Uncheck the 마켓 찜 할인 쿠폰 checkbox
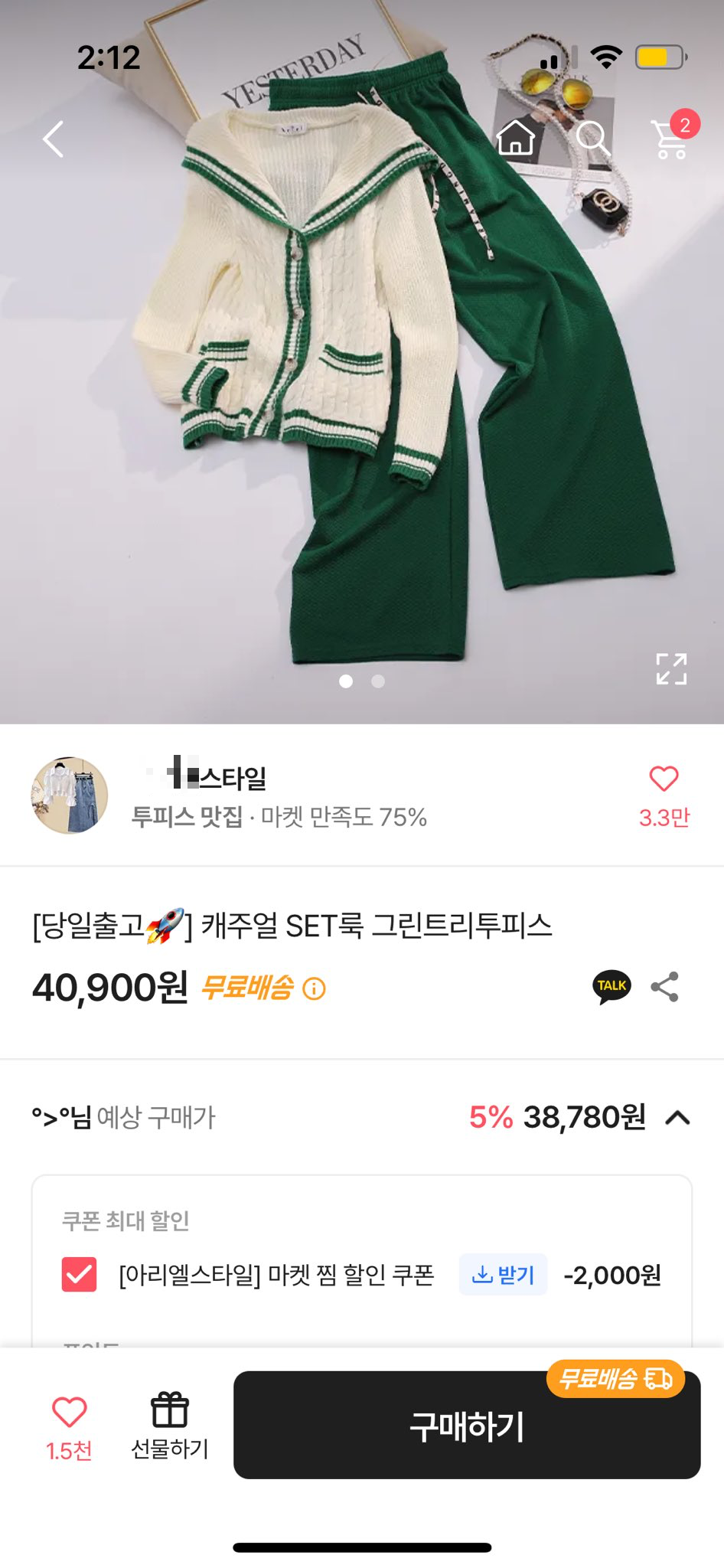The width and height of the screenshot is (724, 1568). (x=79, y=1275)
